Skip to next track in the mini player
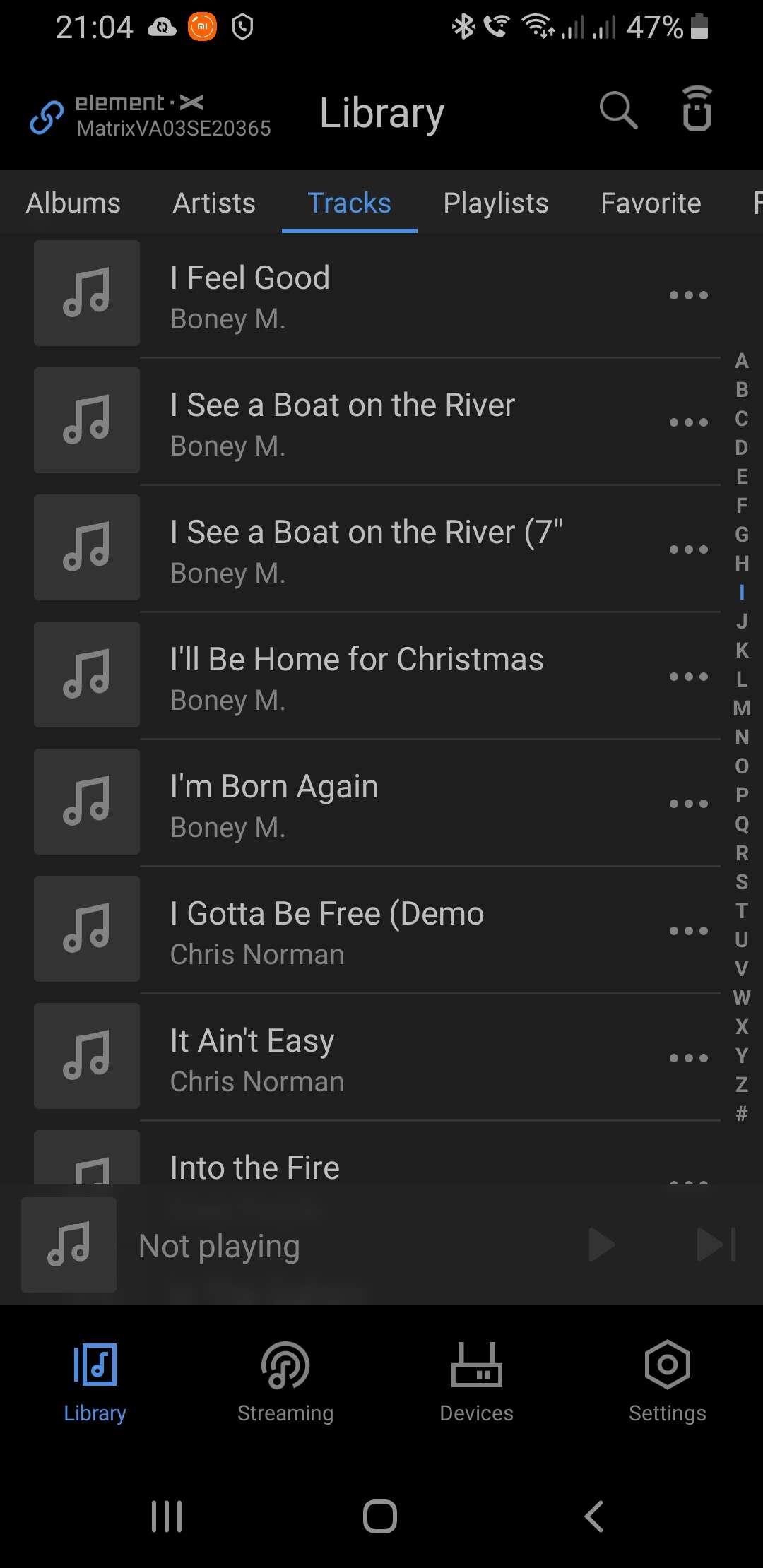763x1568 pixels. (717, 1245)
